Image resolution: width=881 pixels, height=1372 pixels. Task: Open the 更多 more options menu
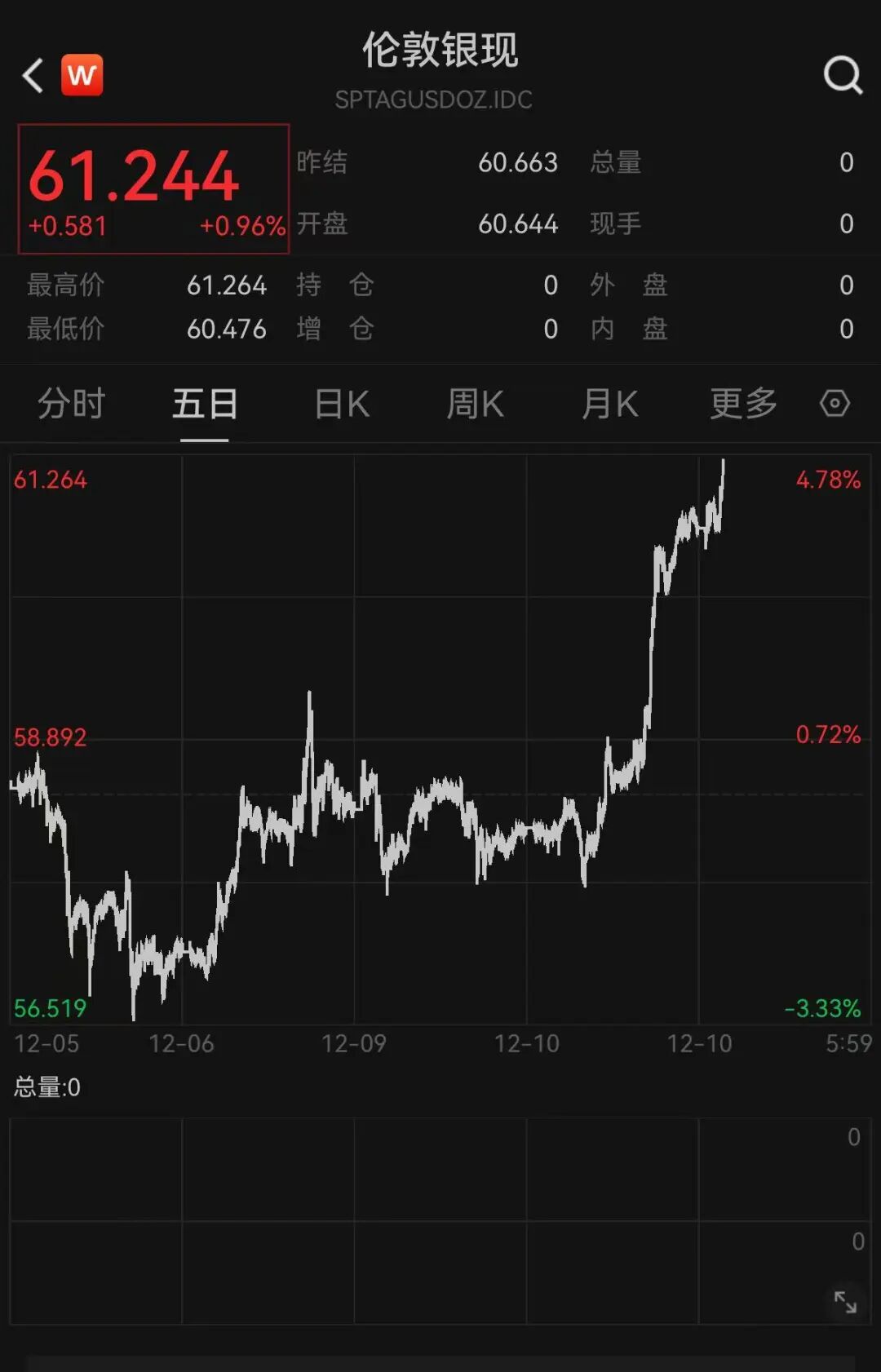[741, 404]
